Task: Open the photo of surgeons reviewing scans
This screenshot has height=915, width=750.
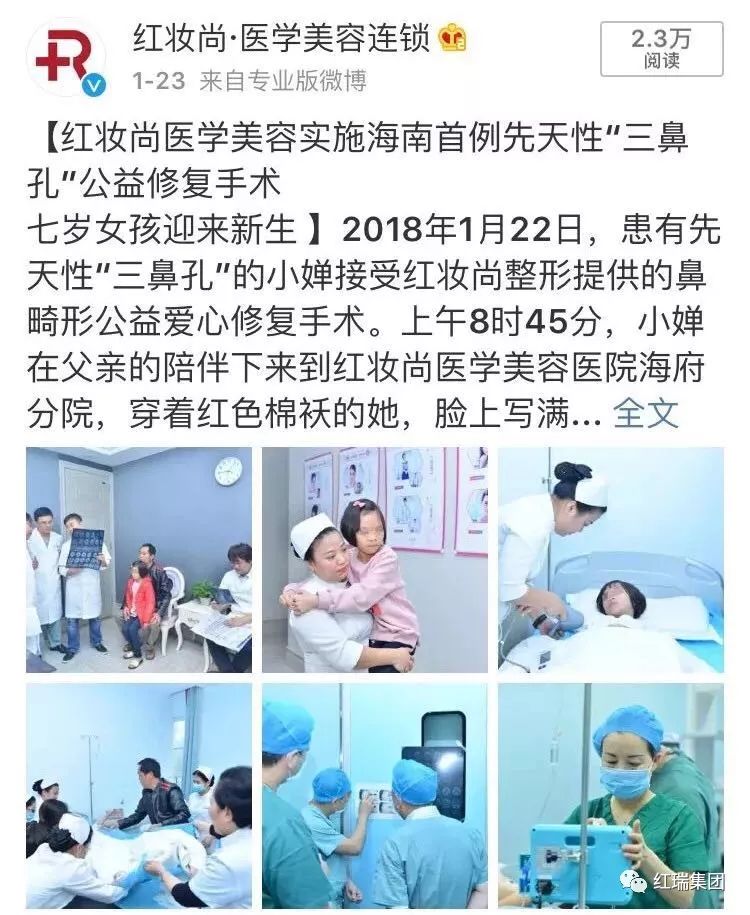Action: (x=375, y=795)
